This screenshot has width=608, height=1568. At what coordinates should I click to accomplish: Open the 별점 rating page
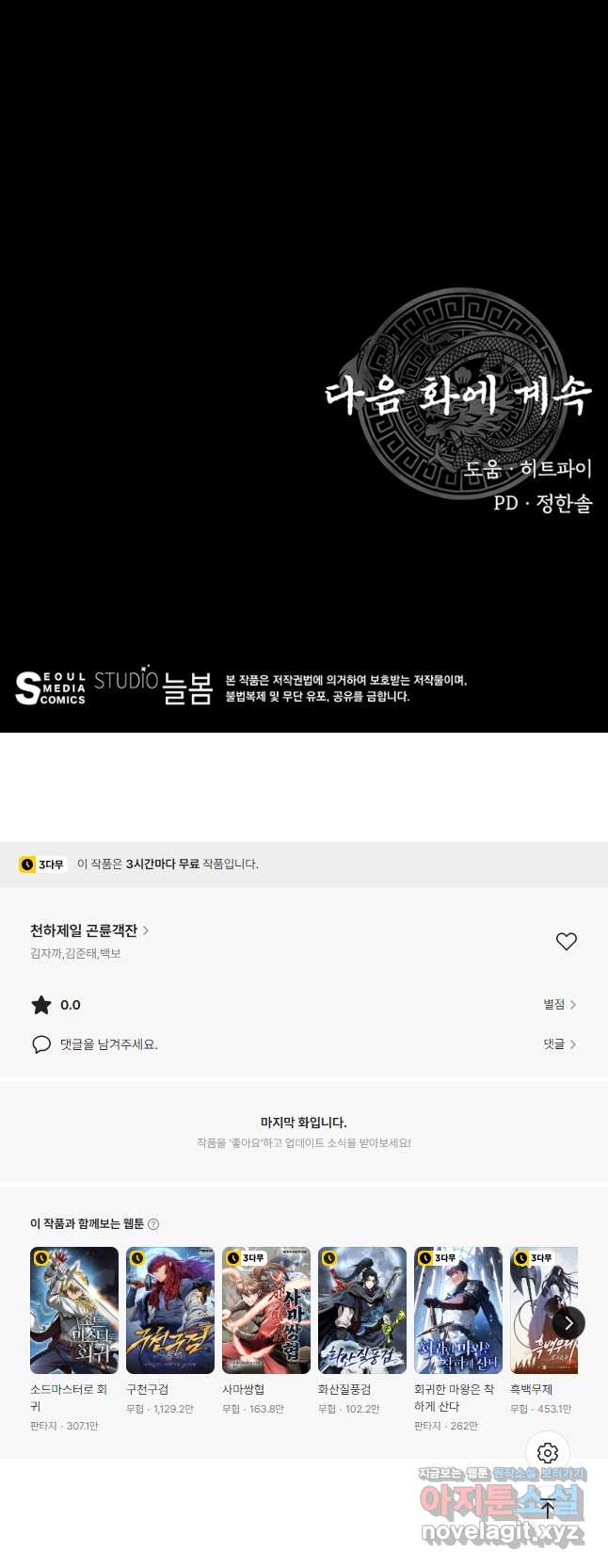tap(559, 1005)
